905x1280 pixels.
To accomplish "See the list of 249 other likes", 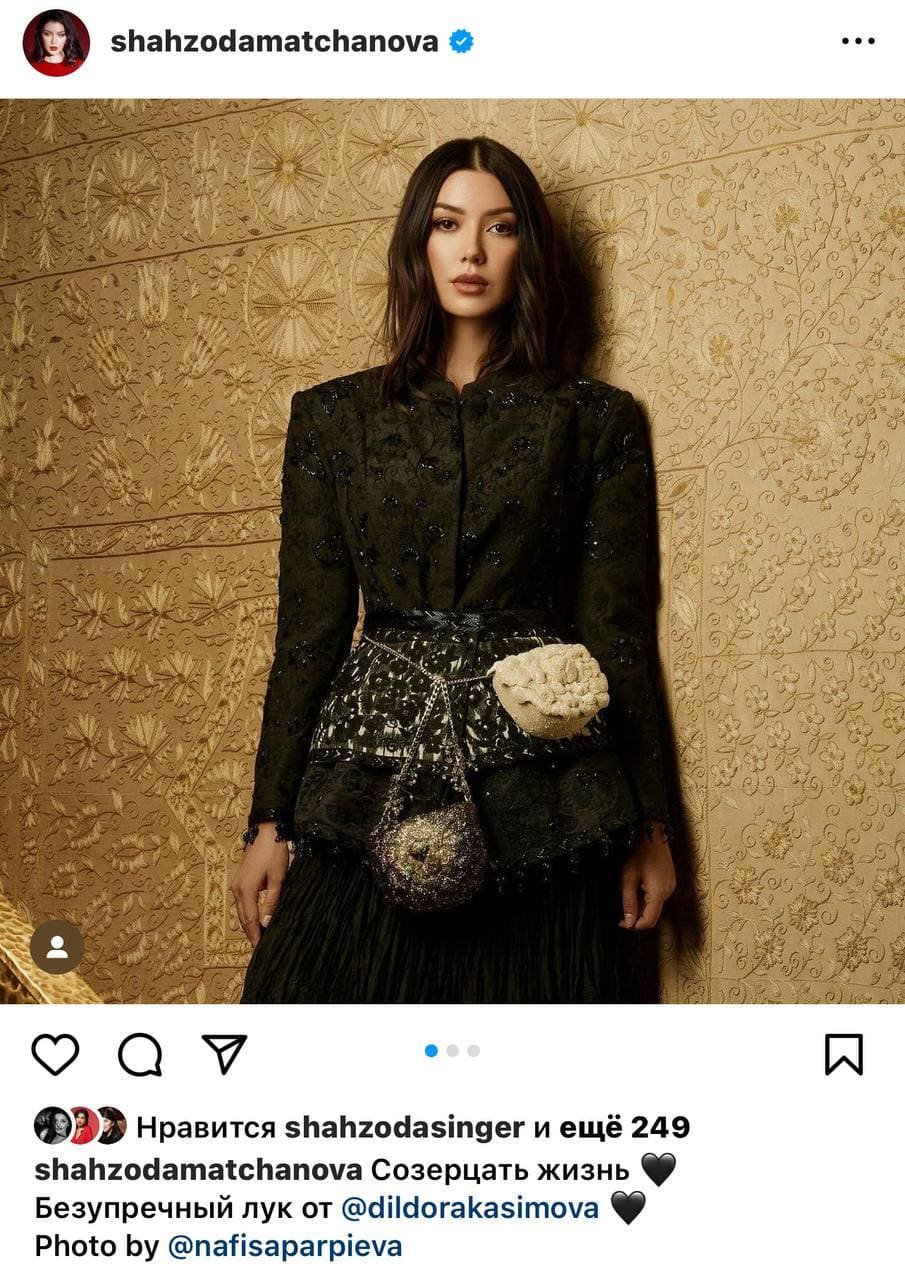I will (624, 1128).
